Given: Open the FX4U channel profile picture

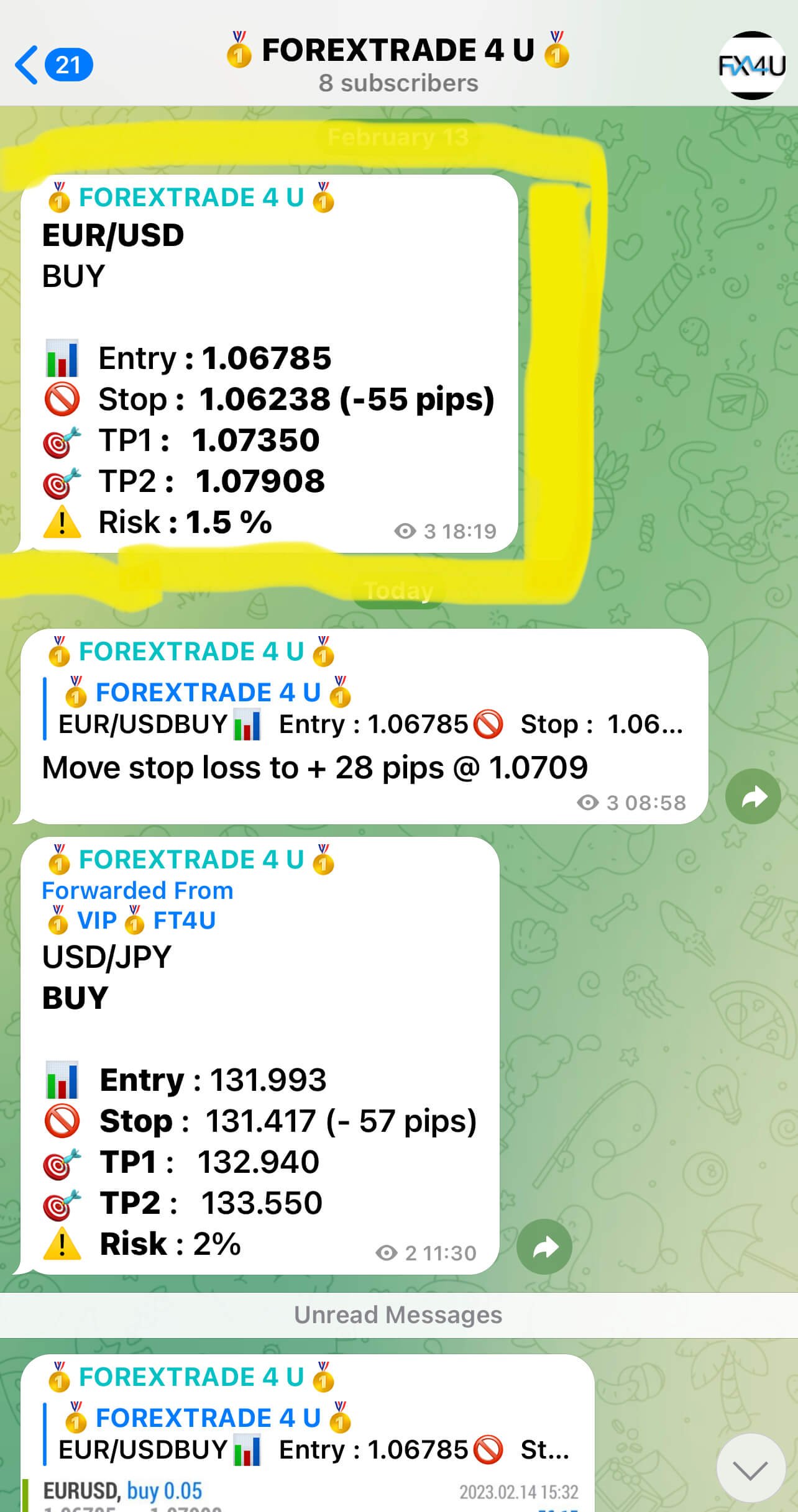Looking at the screenshot, I should [x=751, y=65].
